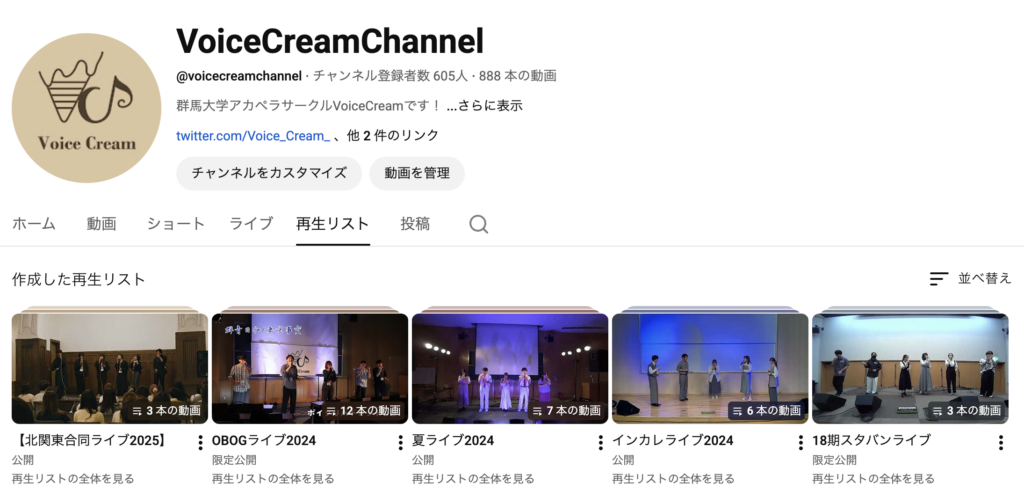Open the 並べ替え sort menu

click(x=970, y=278)
